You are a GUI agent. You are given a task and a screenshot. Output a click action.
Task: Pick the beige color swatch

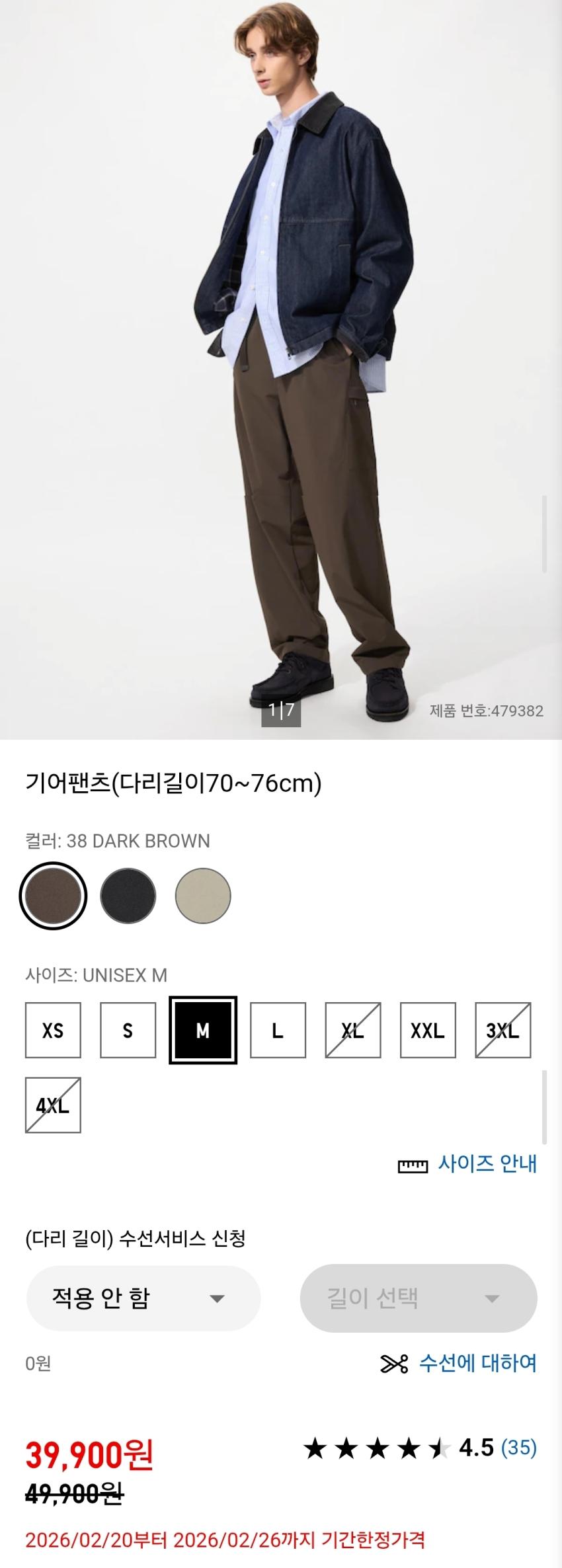coord(203,896)
